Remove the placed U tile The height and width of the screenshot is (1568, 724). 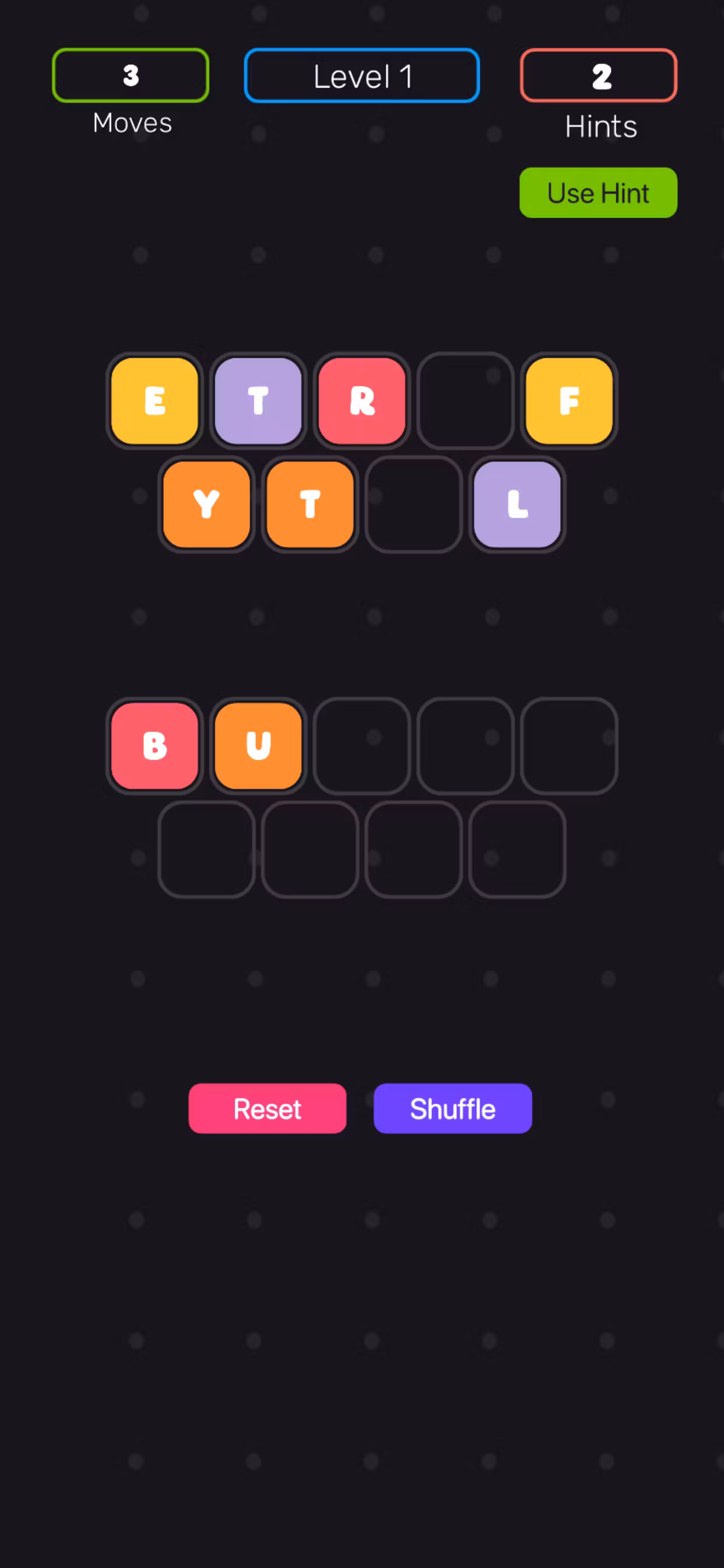258,745
